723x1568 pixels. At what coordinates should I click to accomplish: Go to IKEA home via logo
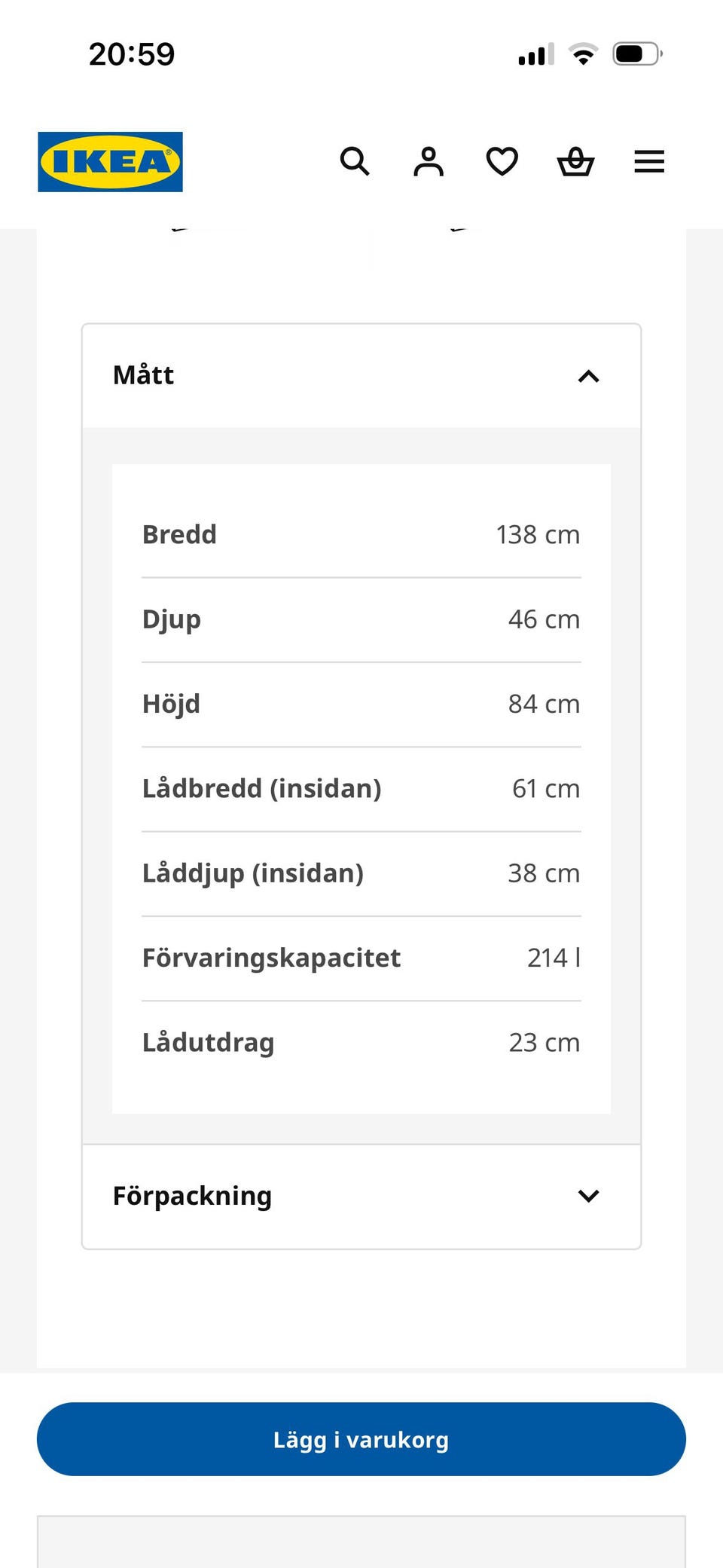(x=111, y=162)
